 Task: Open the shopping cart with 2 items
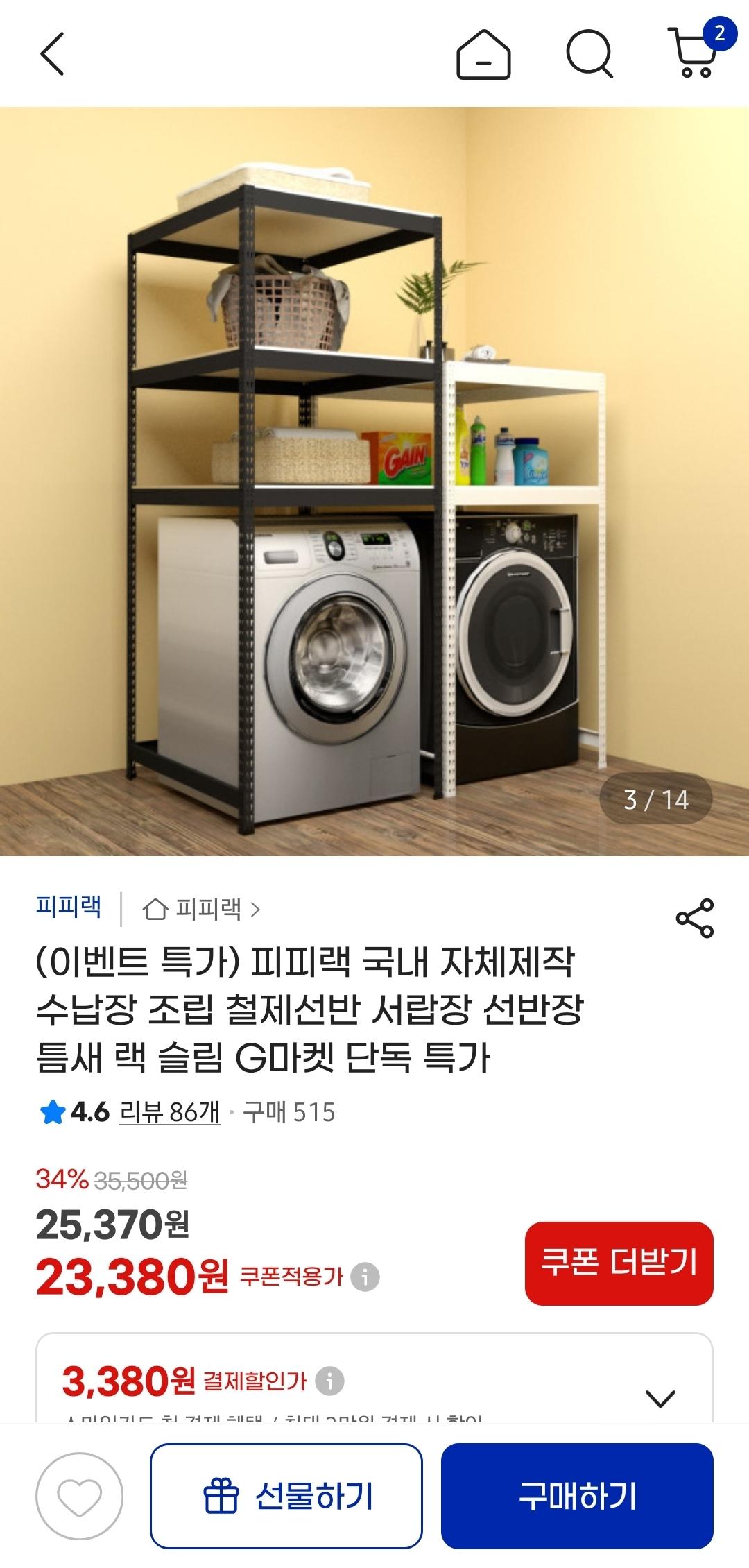(x=694, y=53)
